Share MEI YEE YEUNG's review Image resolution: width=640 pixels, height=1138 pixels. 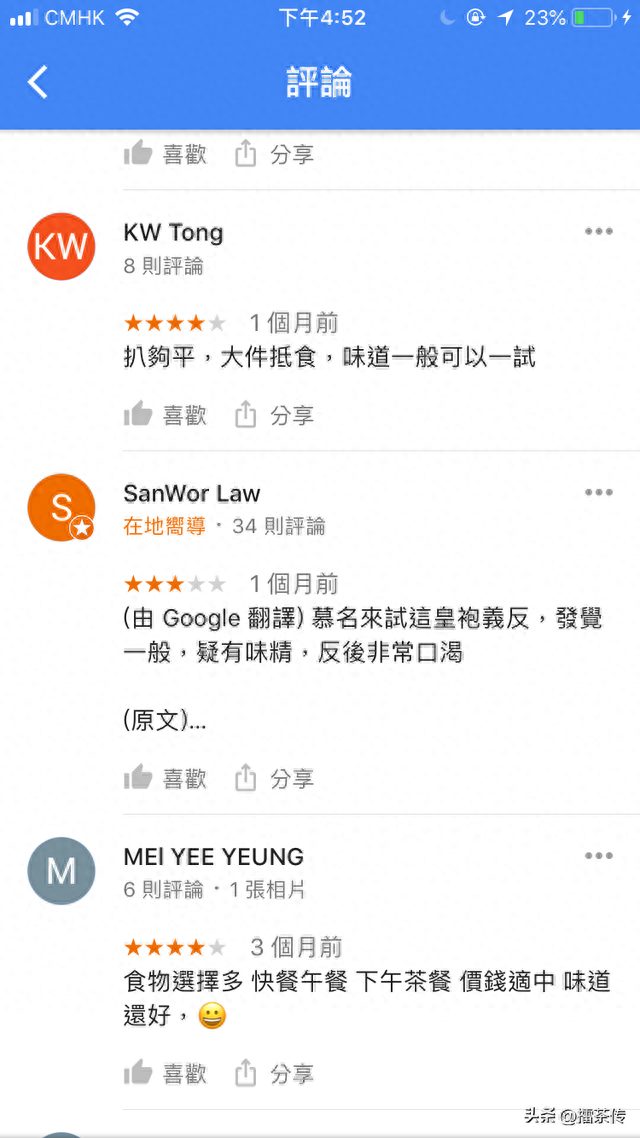click(274, 1073)
